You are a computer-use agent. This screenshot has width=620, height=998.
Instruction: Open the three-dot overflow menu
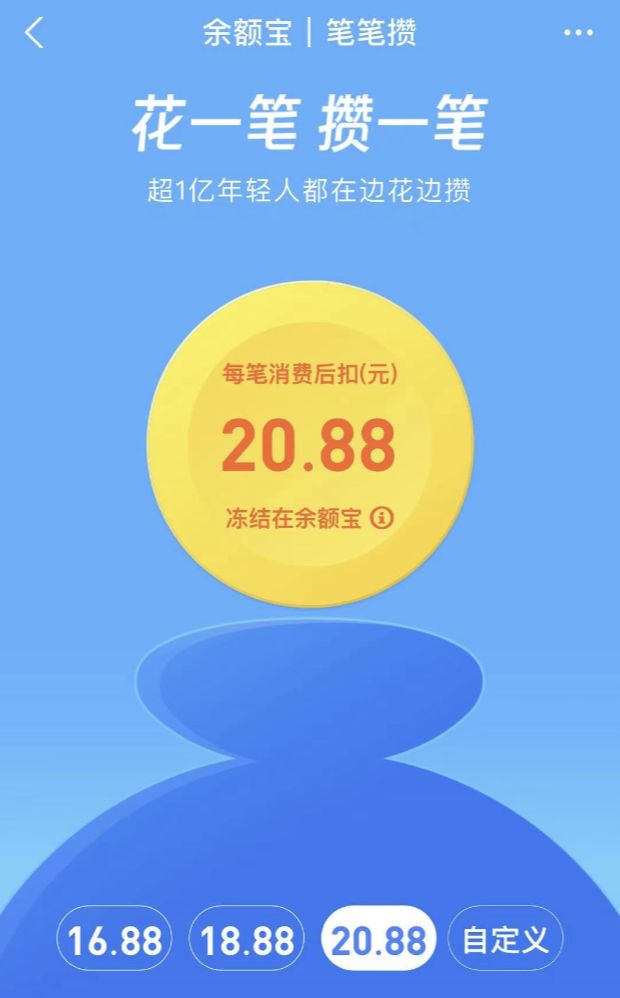click(578, 33)
